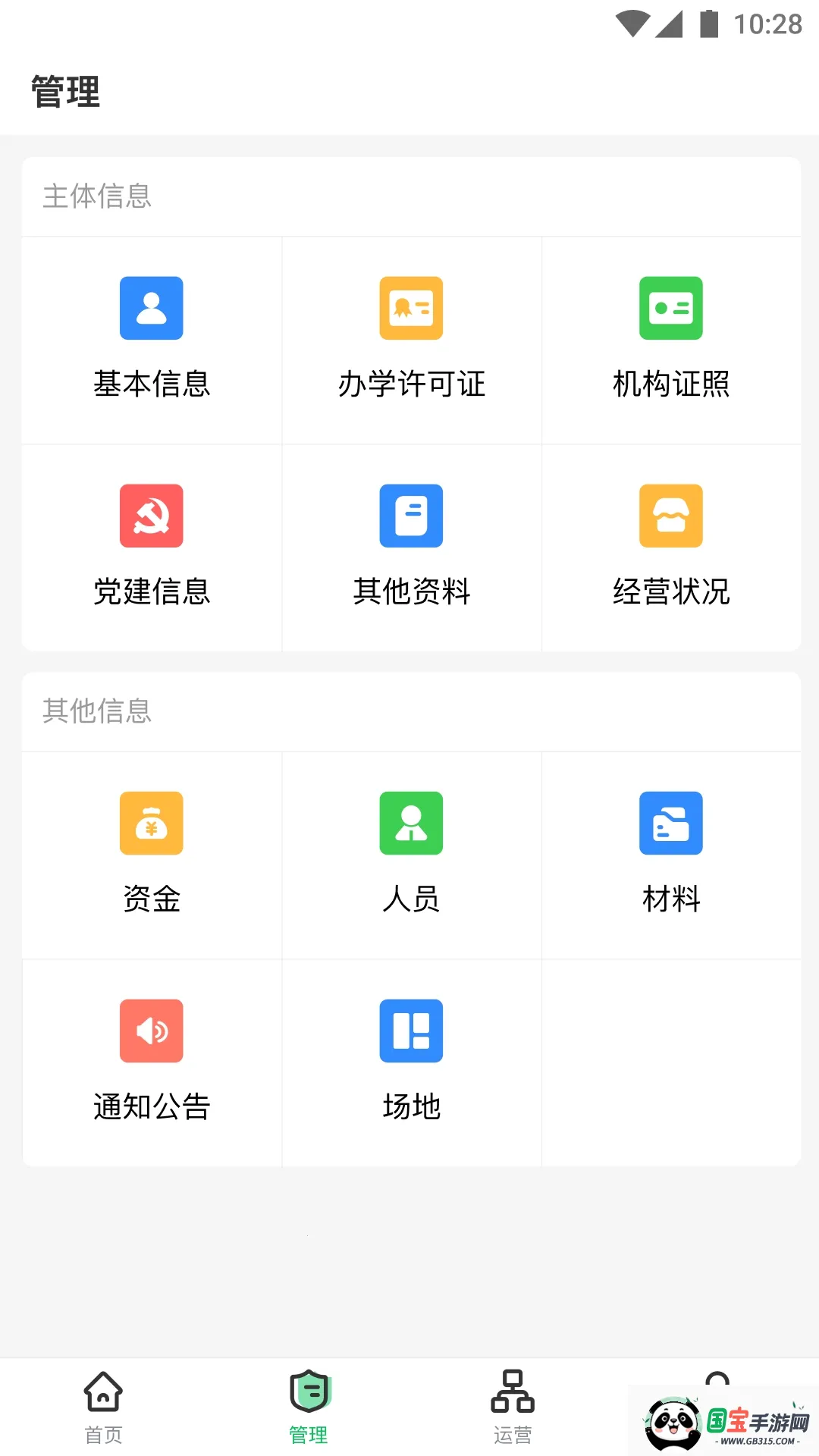Open 通知公告 announcements speaker icon

[x=152, y=1031]
